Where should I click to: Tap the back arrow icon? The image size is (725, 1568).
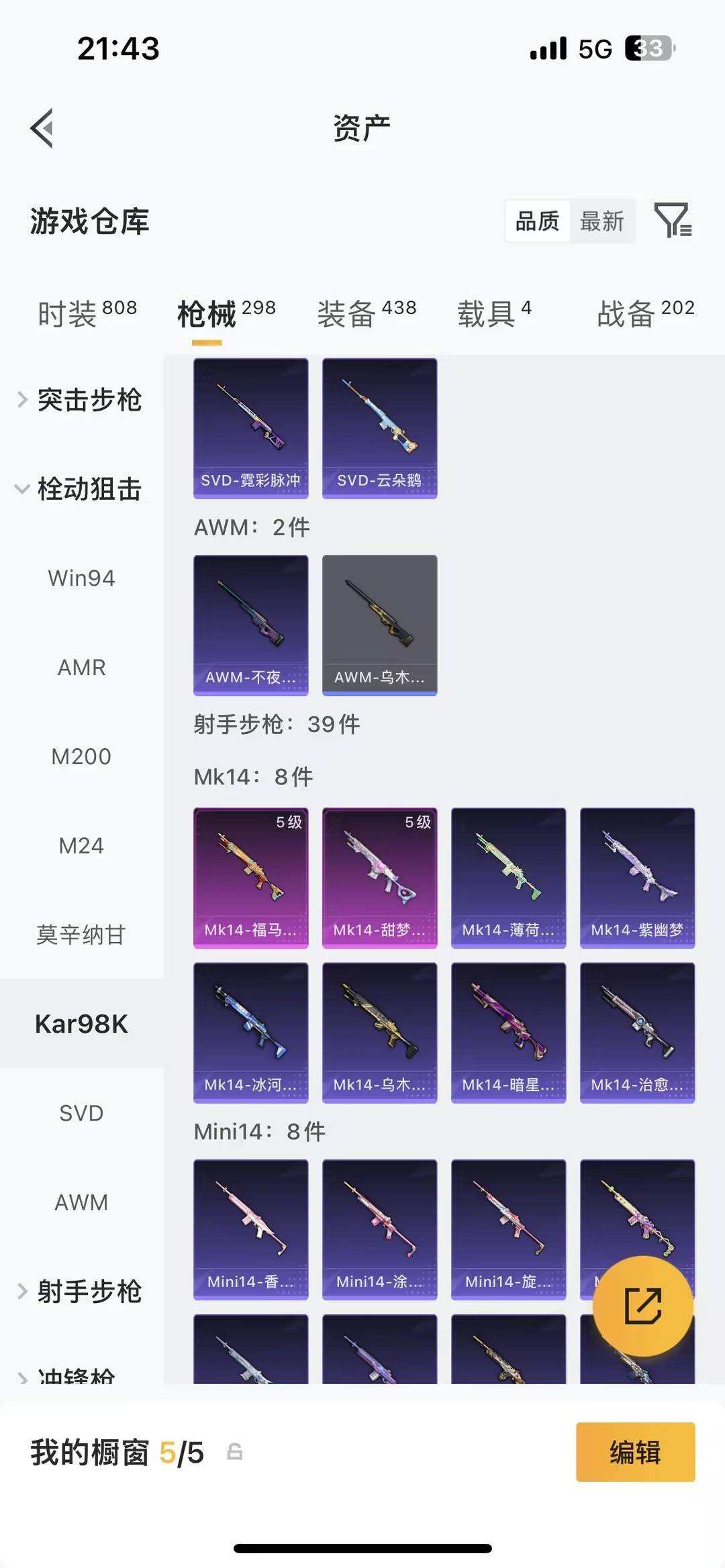(x=42, y=126)
